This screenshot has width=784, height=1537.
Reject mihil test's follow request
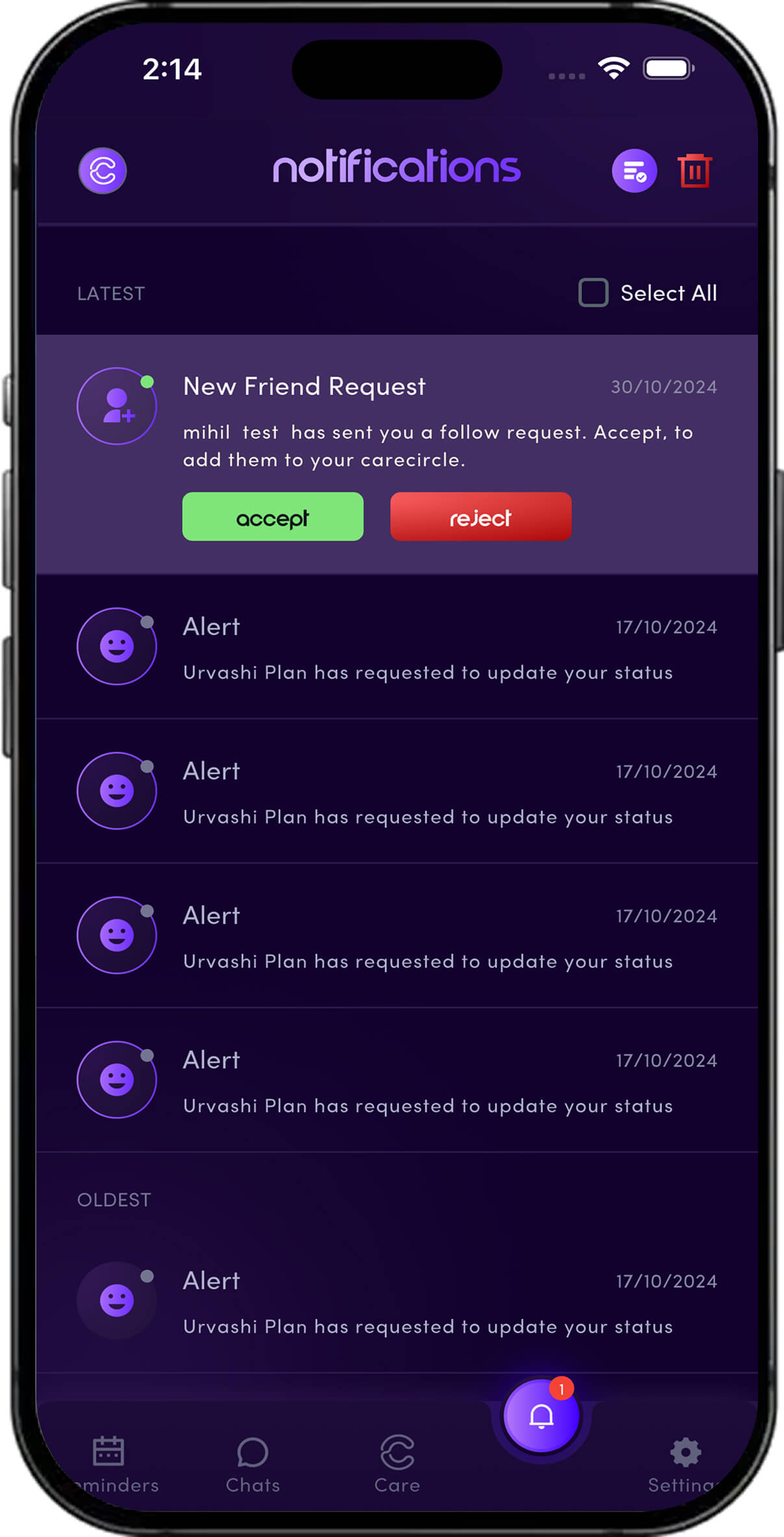click(x=480, y=517)
